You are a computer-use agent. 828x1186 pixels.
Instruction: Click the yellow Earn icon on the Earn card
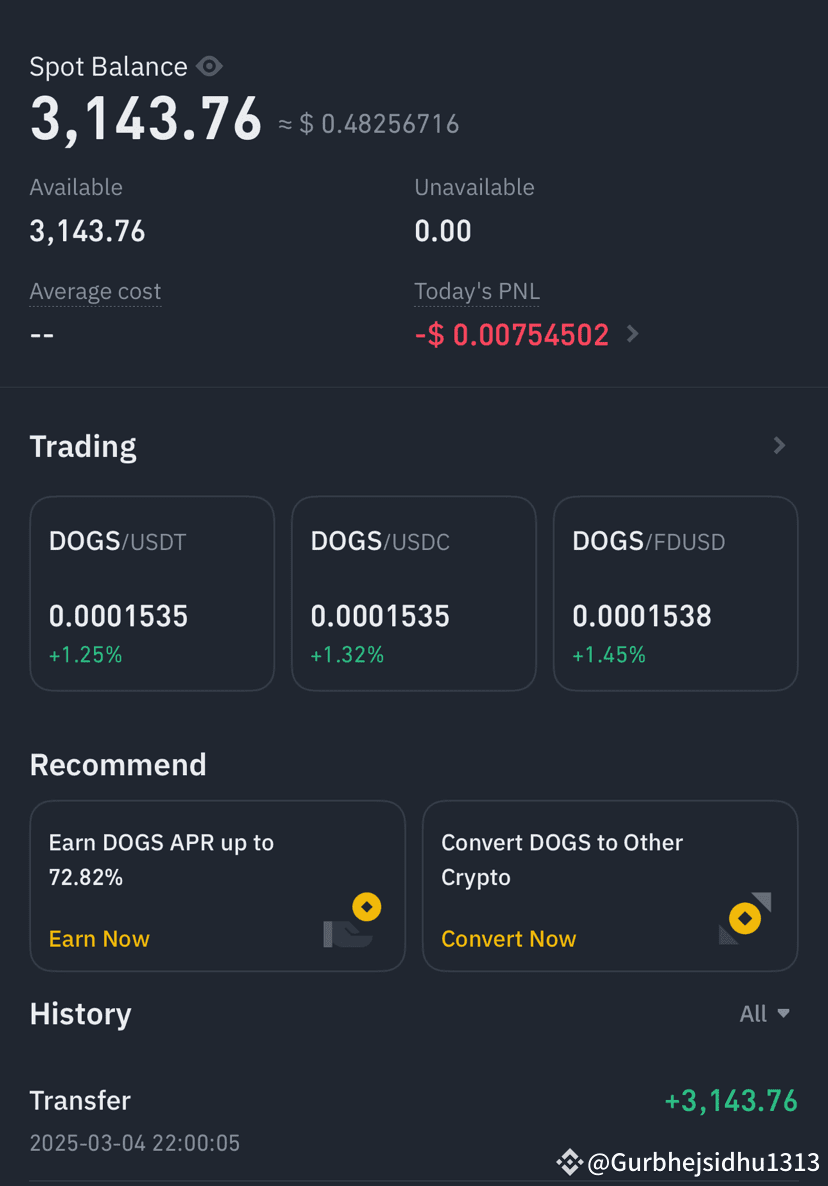(366, 906)
